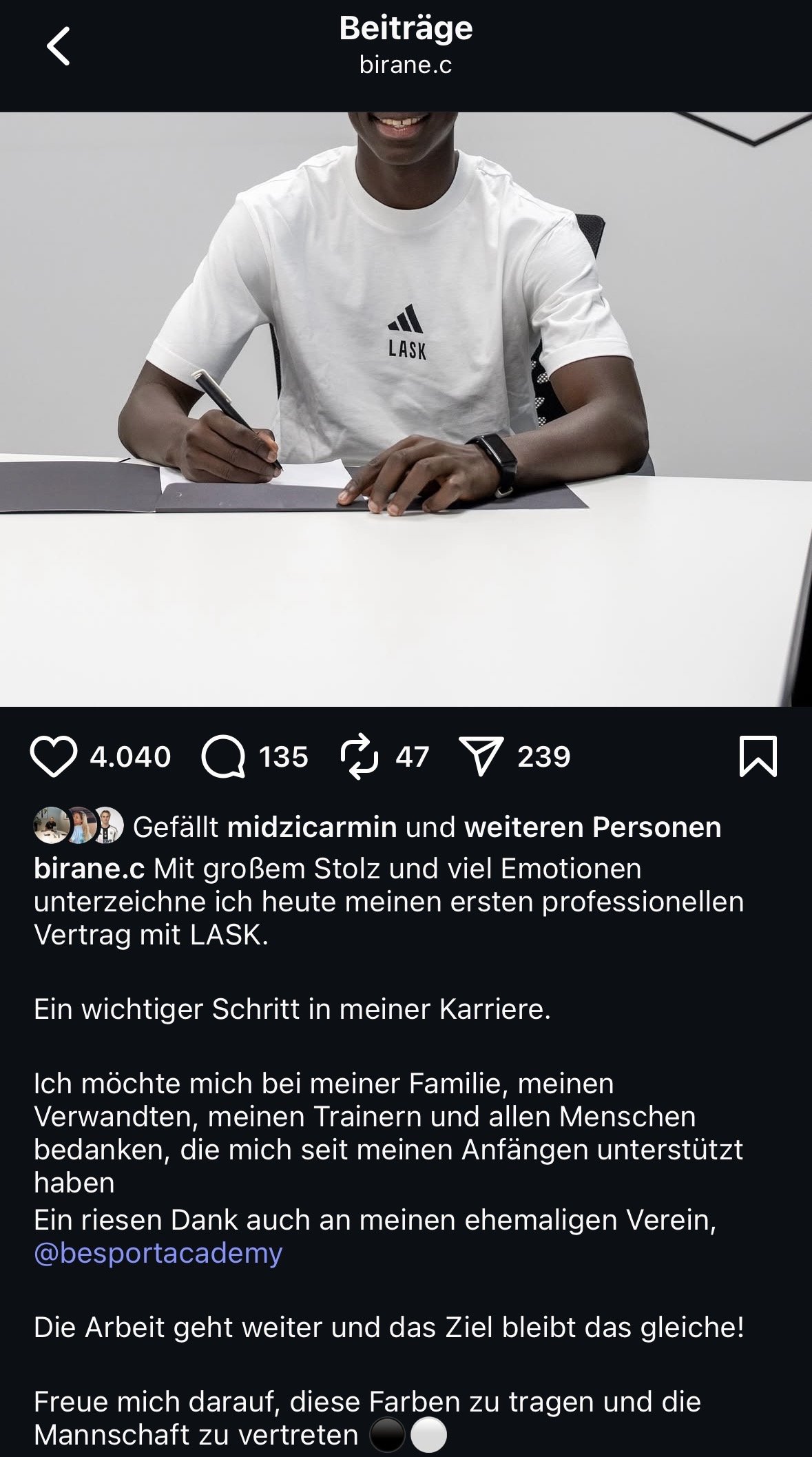Image resolution: width=812 pixels, height=1457 pixels.
Task: Bookmark this post
Action: (x=758, y=756)
